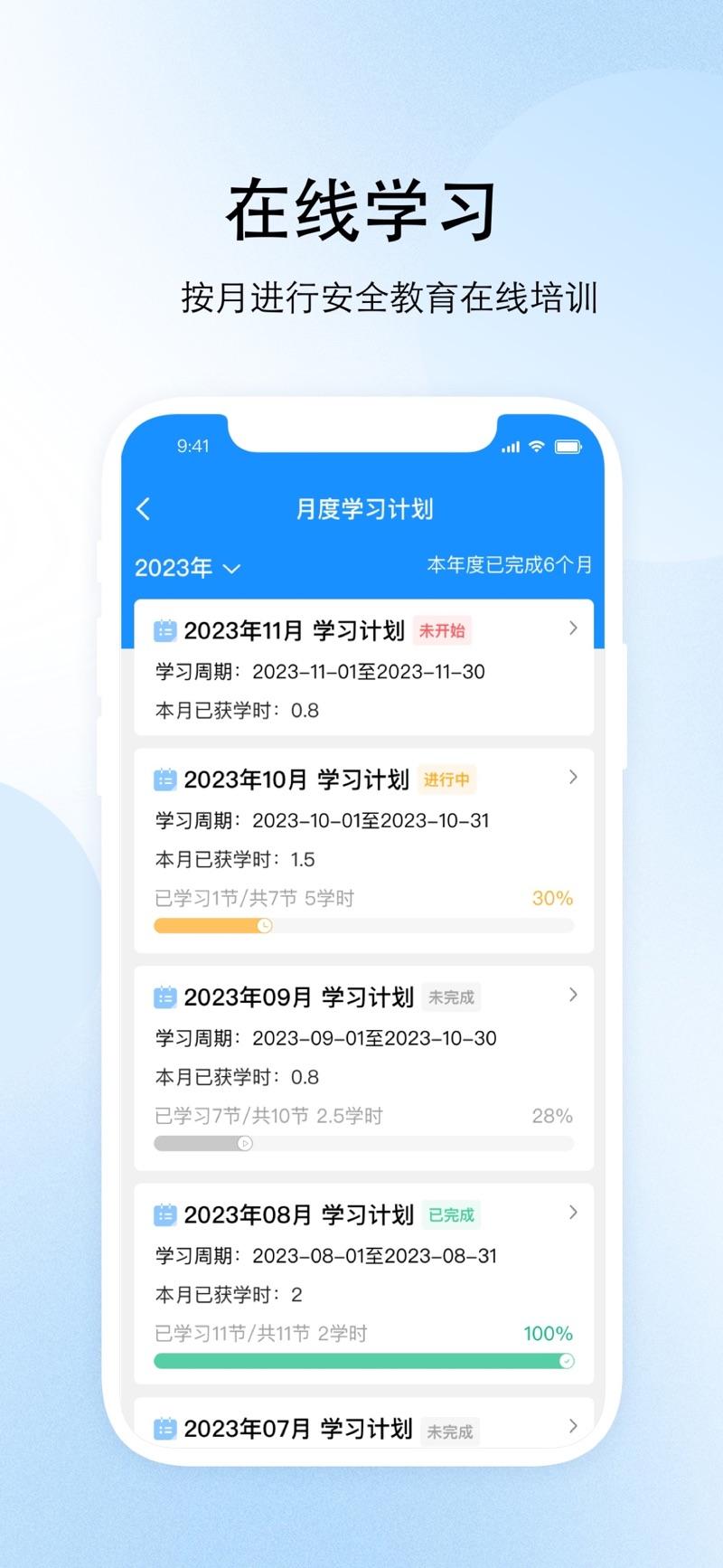Tap the calendar icon beside 2023年09月 plan

coord(164,997)
